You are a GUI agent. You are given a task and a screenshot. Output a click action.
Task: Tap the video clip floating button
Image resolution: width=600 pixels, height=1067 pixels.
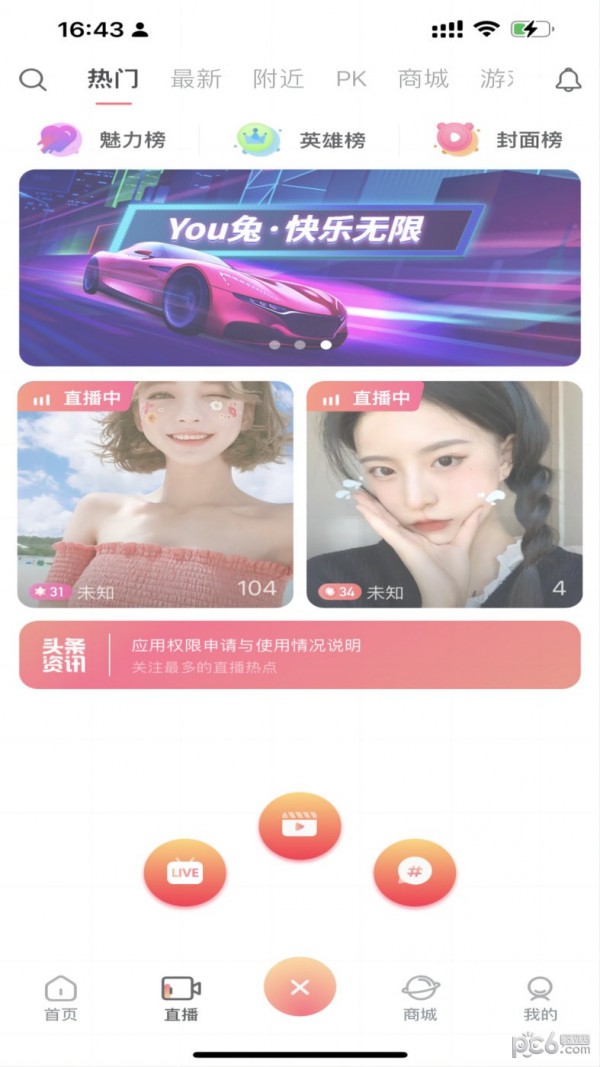pos(300,826)
